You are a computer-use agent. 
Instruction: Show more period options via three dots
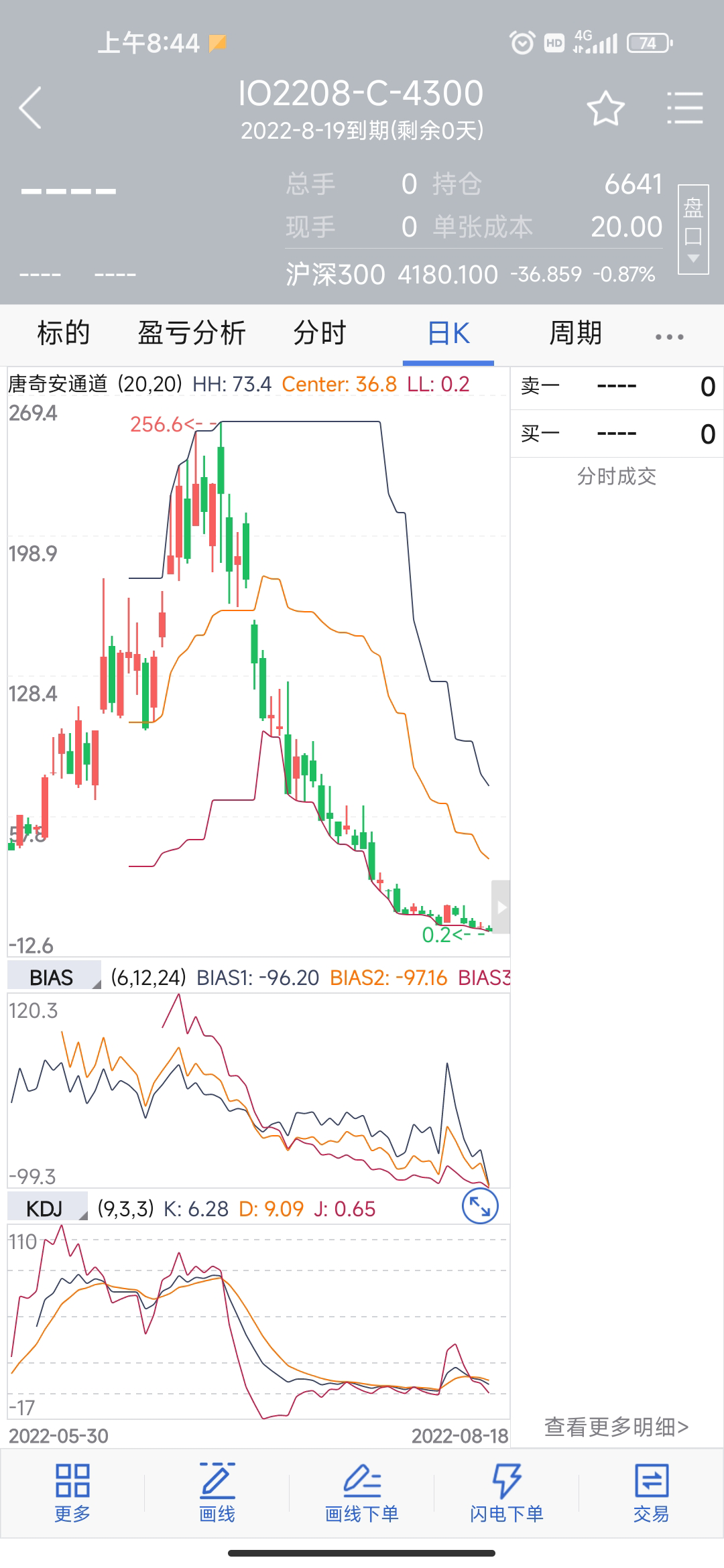(669, 336)
